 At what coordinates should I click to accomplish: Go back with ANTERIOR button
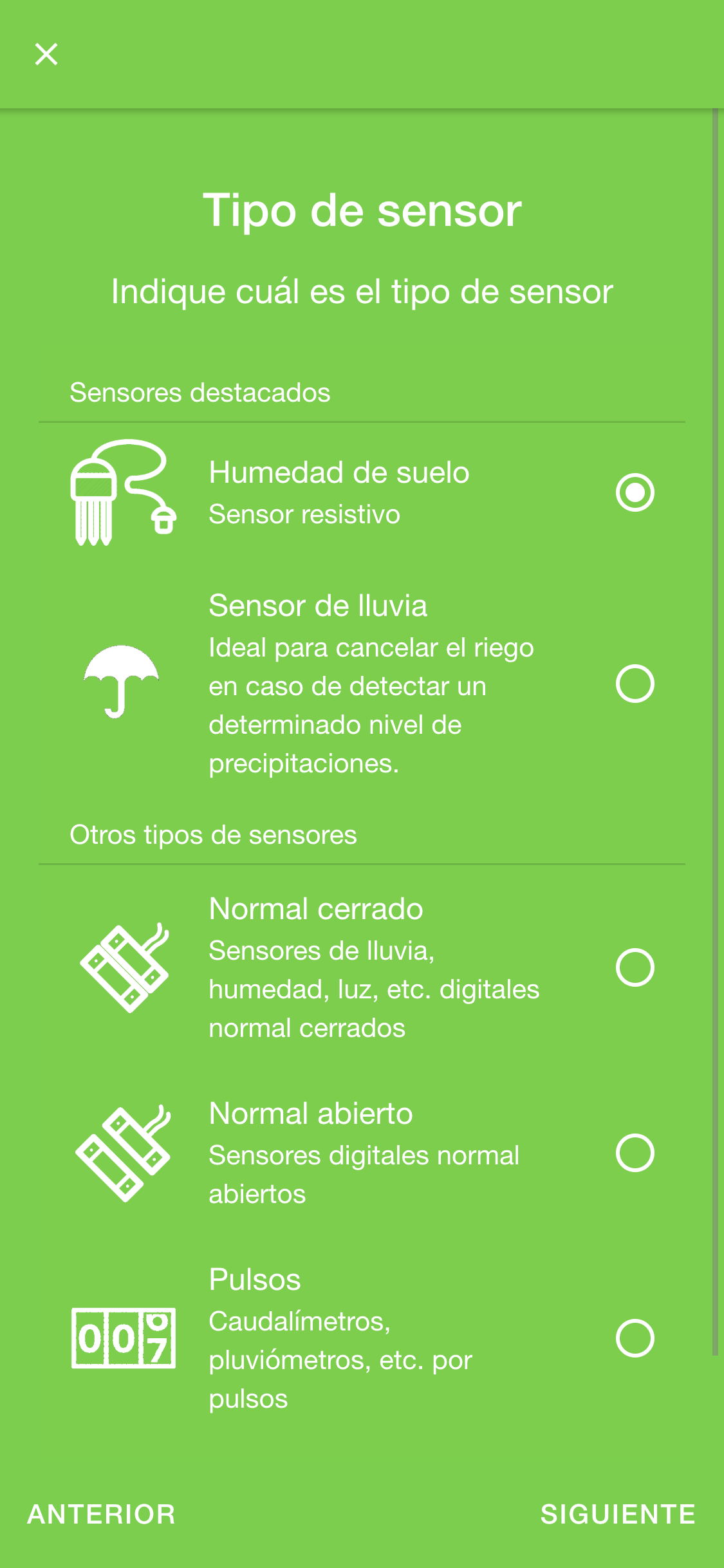[x=101, y=1514]
